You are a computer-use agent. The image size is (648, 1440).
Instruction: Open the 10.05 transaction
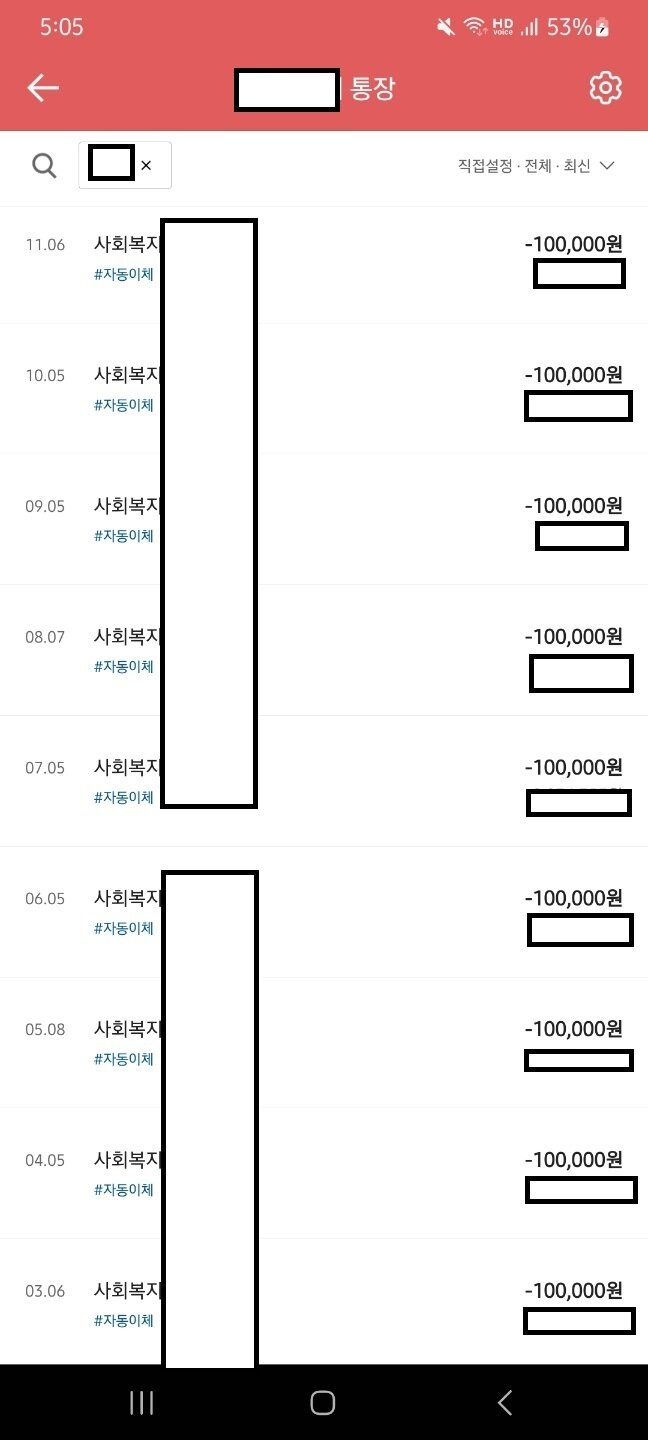click(324, 389)
